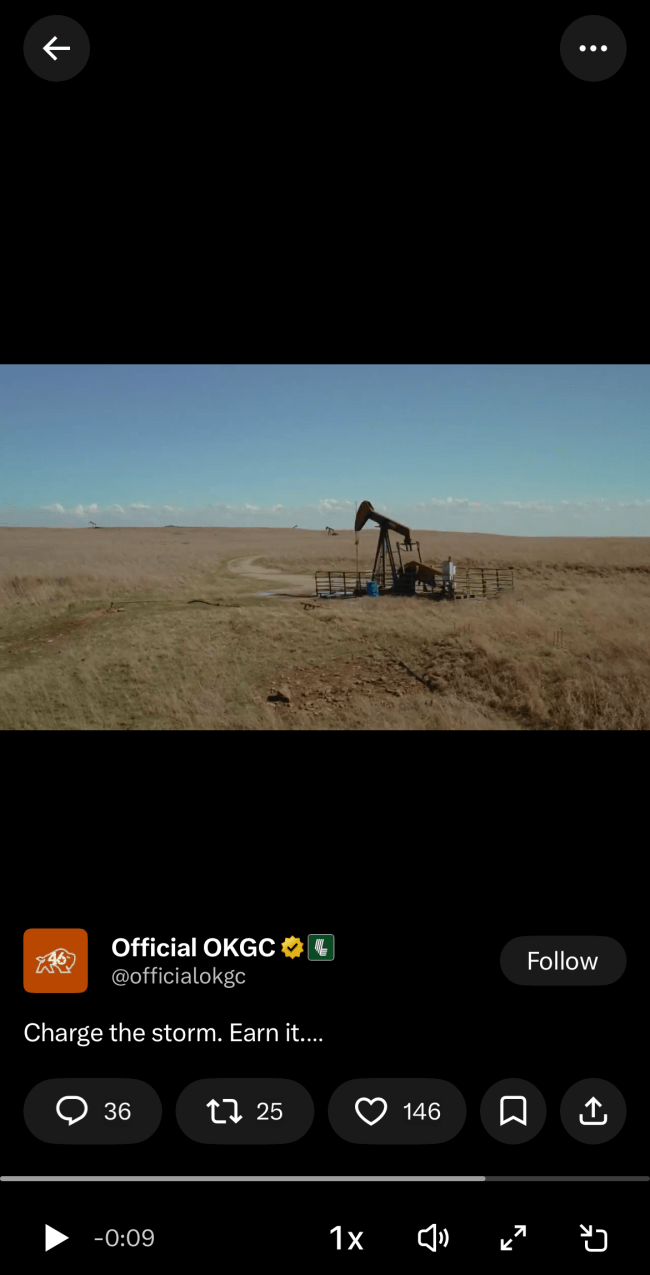Open the replies with 36 comments
The image size is (650, 1275).
point(93,1111)
